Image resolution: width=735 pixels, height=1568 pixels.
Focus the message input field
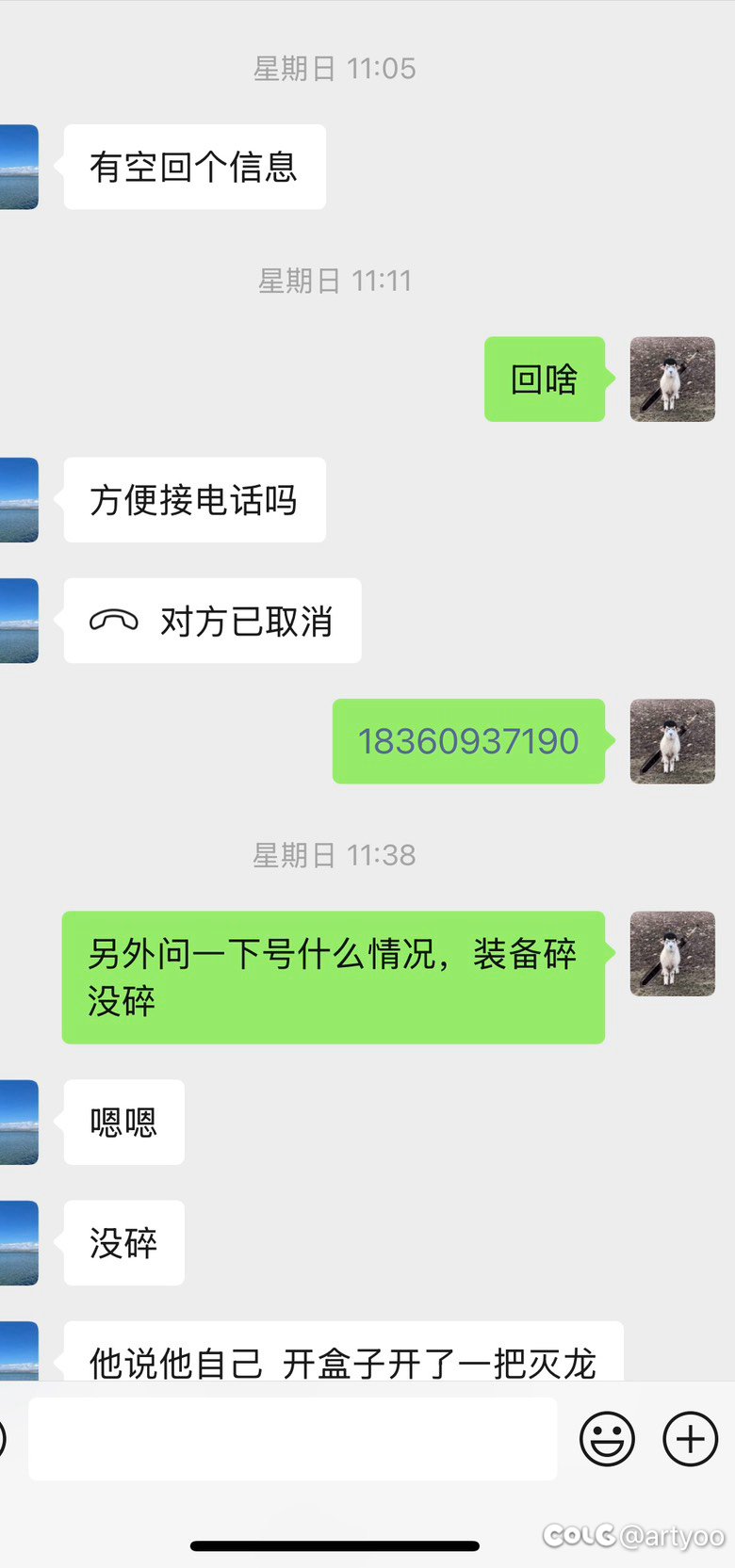[x=292, y=1439]
